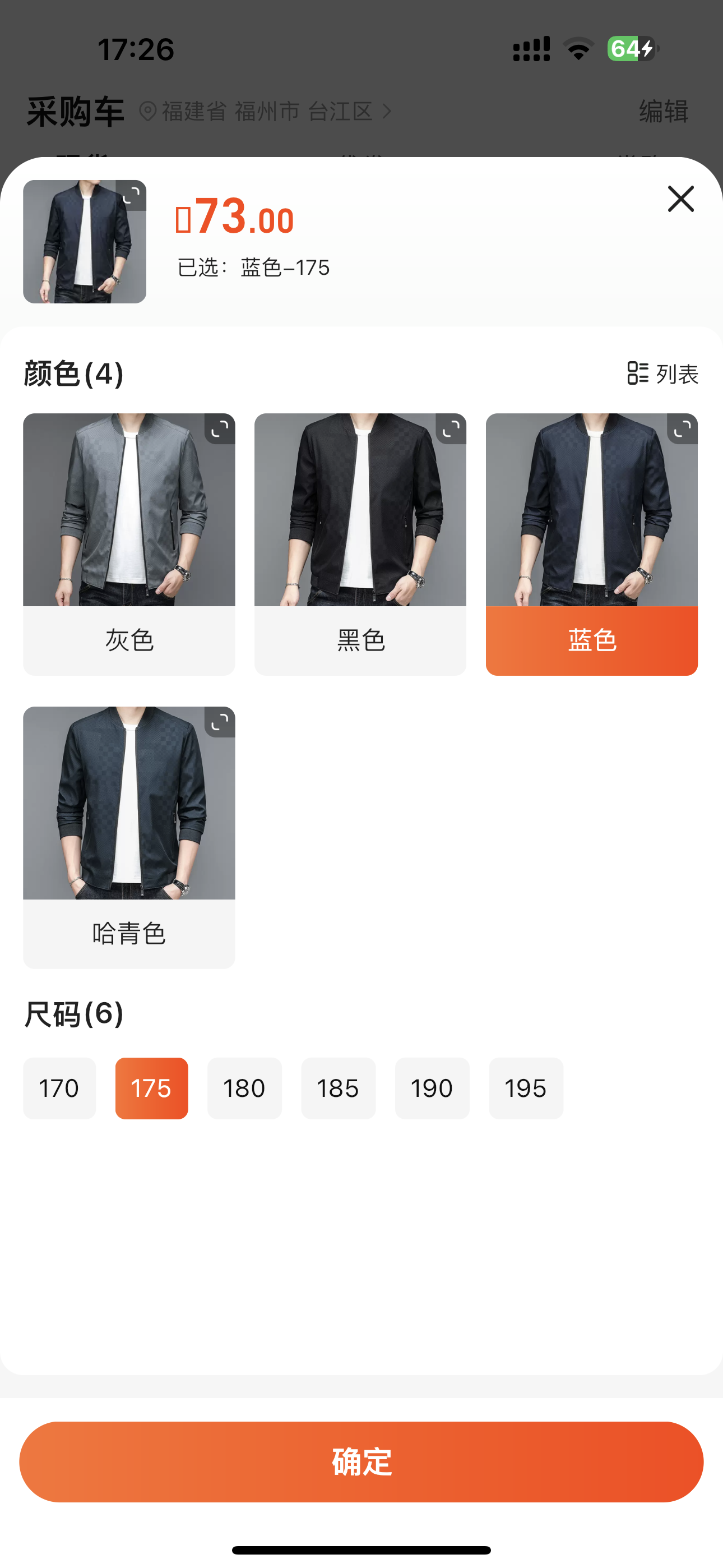Image resolution: width=723 pixels, height=1568 pixels.
Task: Switch color options to list view (列表)
Action: (662, 373)
